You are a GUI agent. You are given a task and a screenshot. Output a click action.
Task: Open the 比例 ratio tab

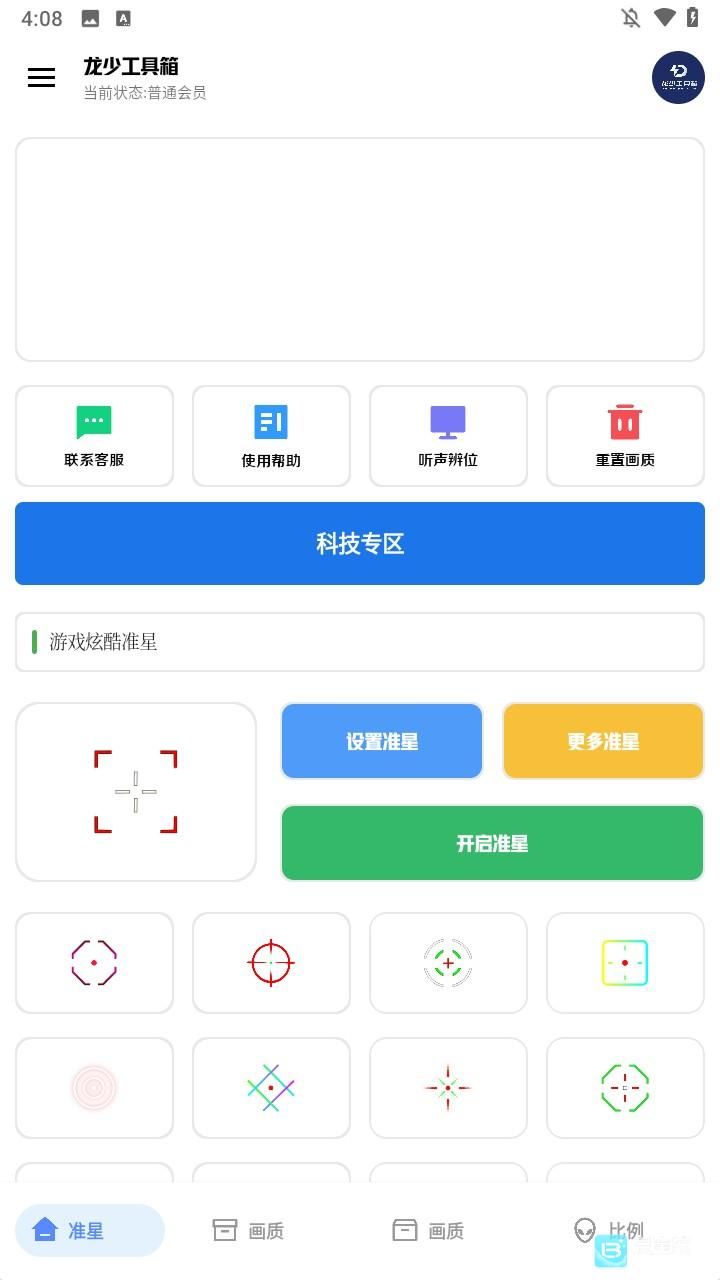[x=611, y=1230]
